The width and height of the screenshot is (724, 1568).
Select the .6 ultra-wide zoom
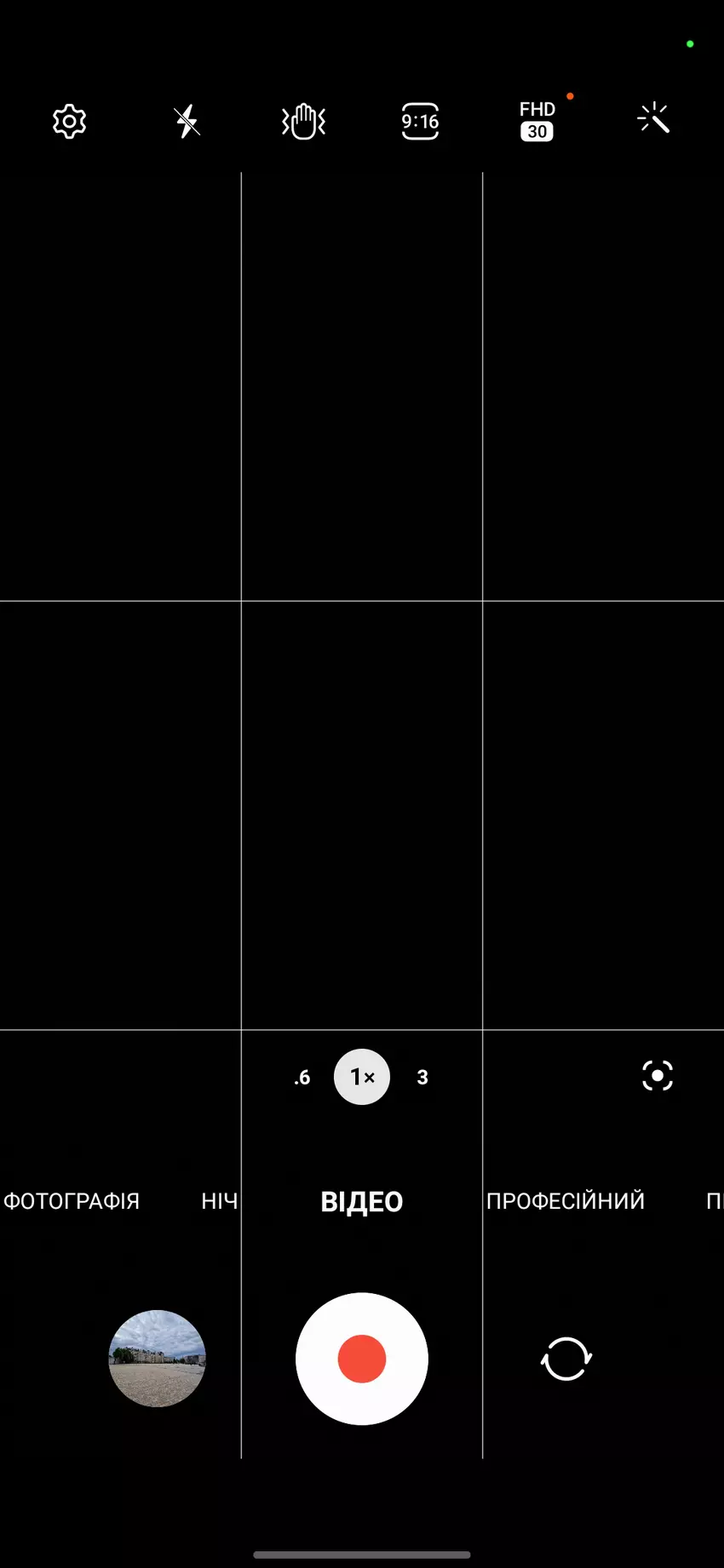coord(302,1078)
